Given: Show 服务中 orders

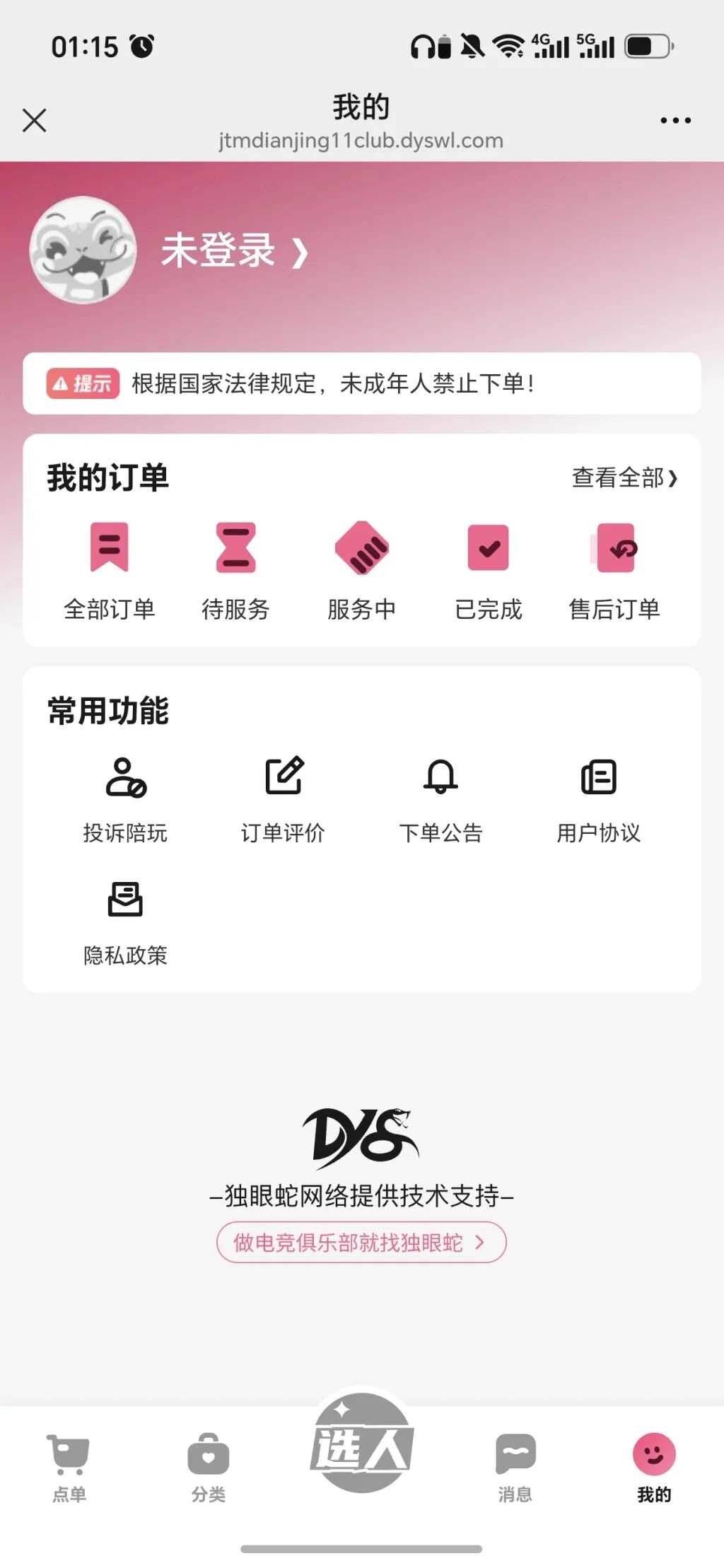Looking at the screenshot, I should (x=361, y=571).
